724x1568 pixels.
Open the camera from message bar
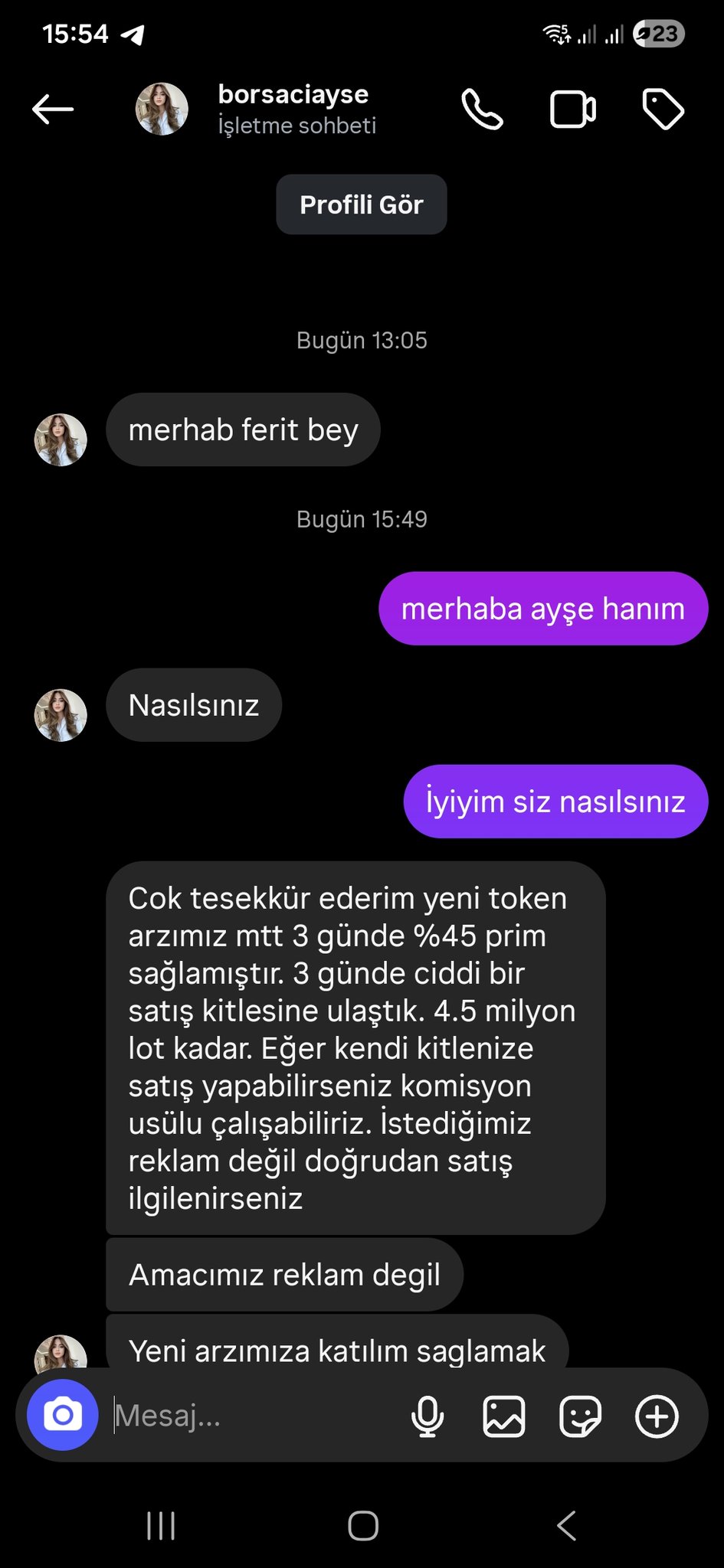[x=63, y=1415]
